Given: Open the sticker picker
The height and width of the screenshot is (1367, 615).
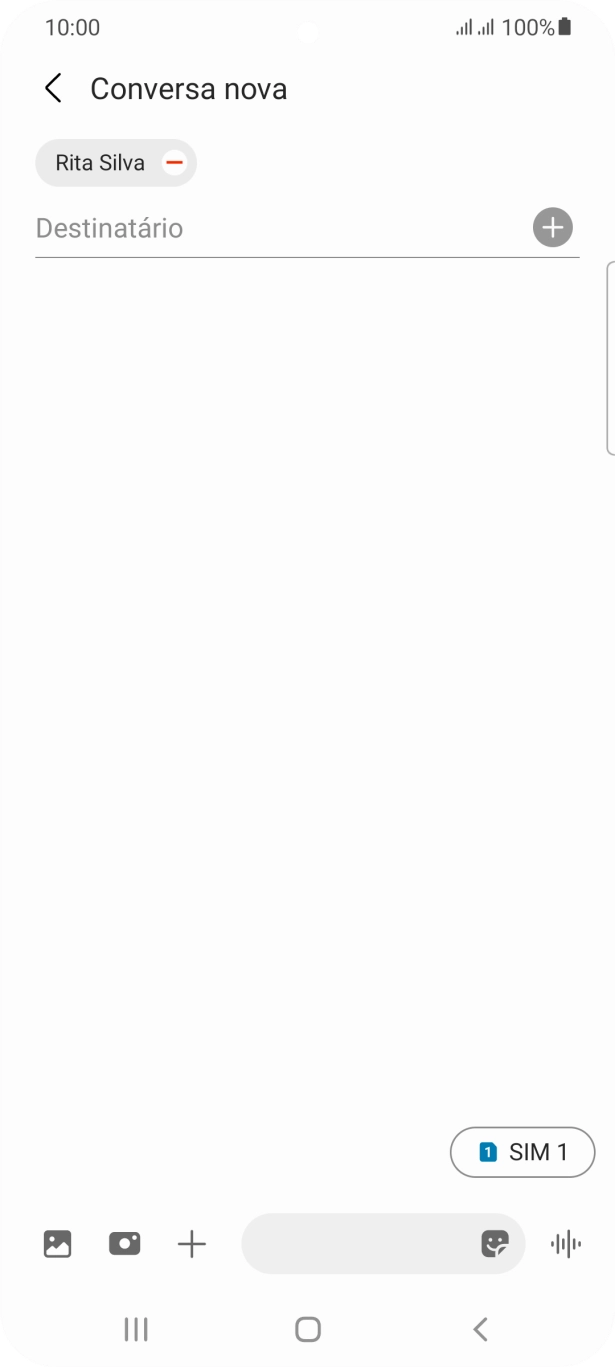Looking at the screenshot, I should [x=495, y=1244].
